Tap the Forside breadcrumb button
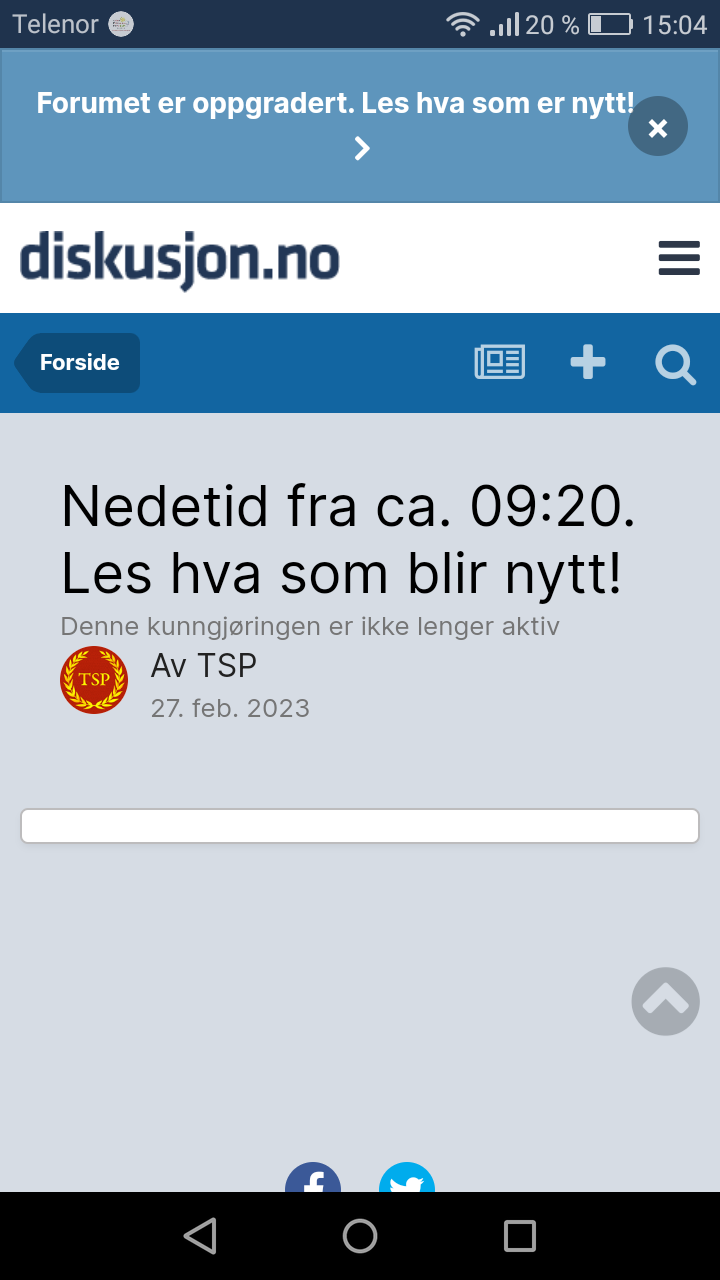The width and height of the screenshot is (720, 1280). tap(77, 363)
